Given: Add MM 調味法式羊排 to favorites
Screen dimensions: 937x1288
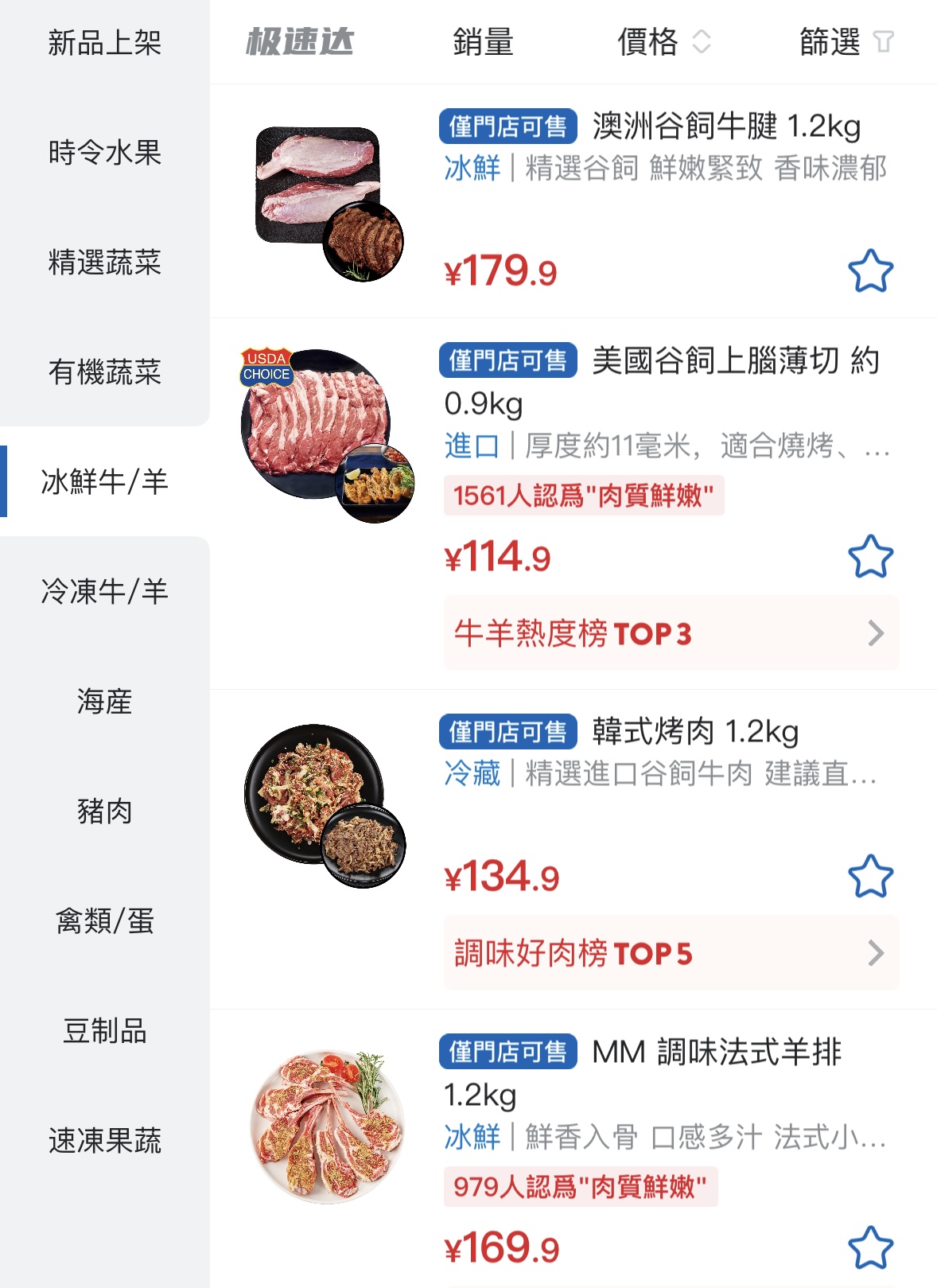Looking at the screenshot, I should [870, 1247].
